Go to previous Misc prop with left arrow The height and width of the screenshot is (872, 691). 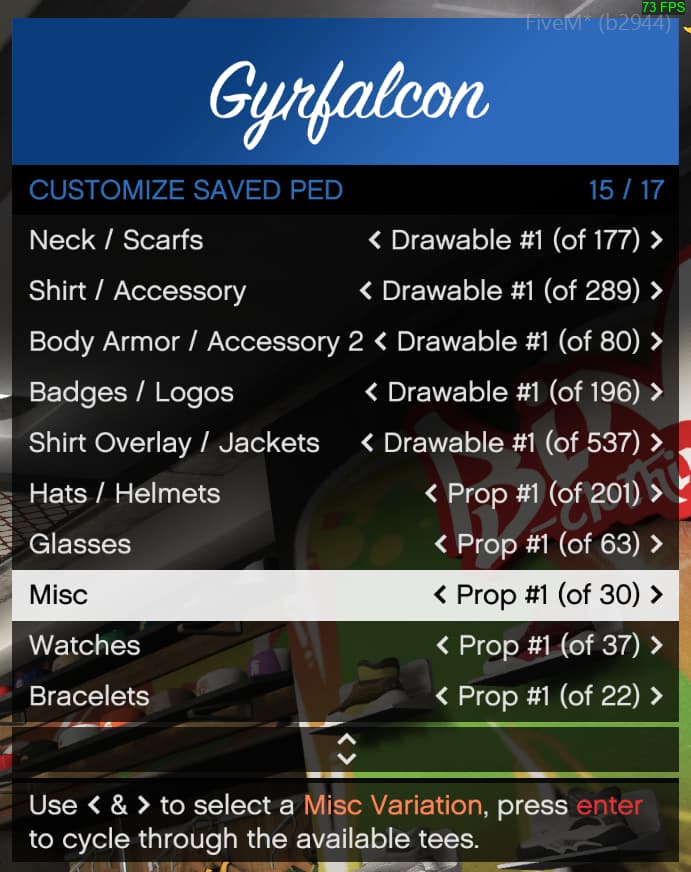click(440, 595)
